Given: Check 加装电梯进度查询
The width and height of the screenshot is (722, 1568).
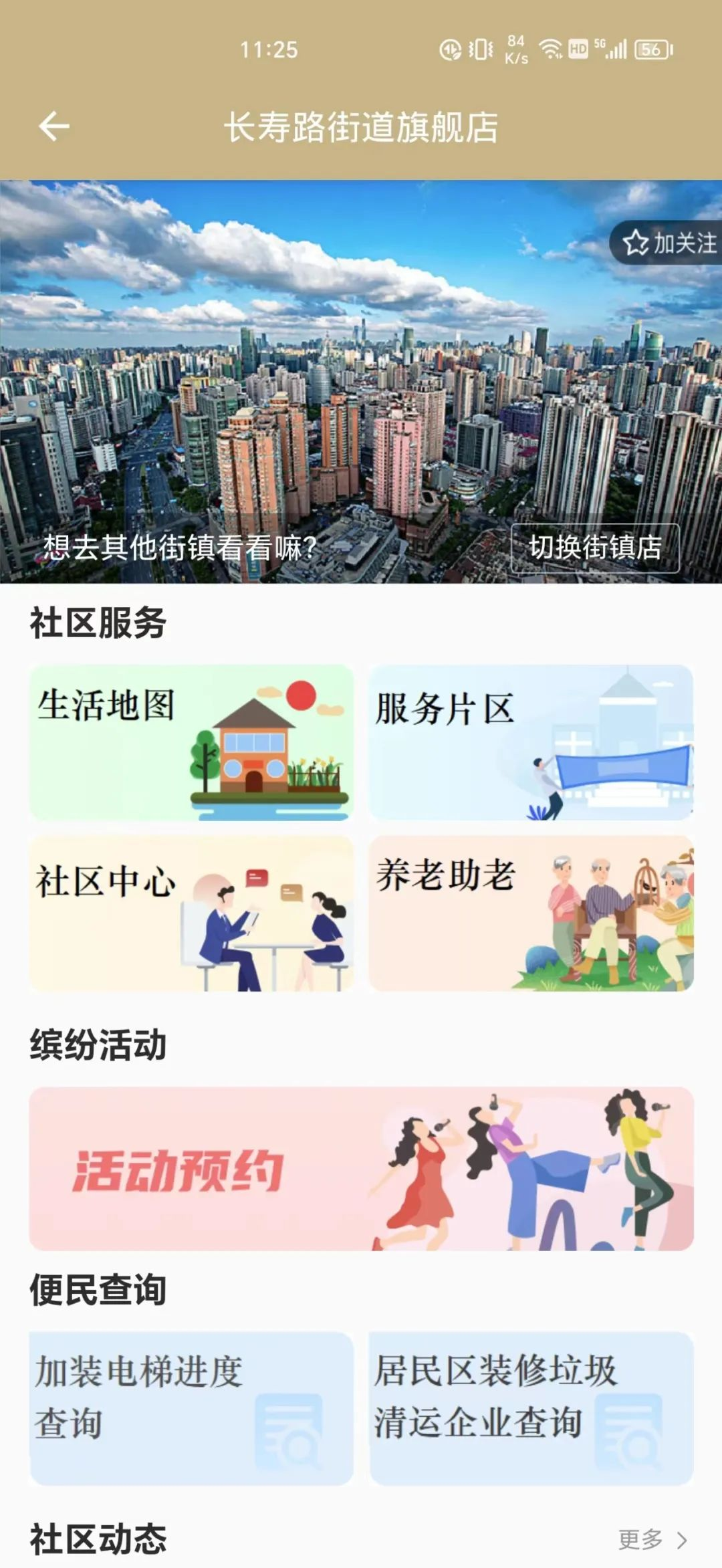Looking at the screenshot, I should [191, 1408].
